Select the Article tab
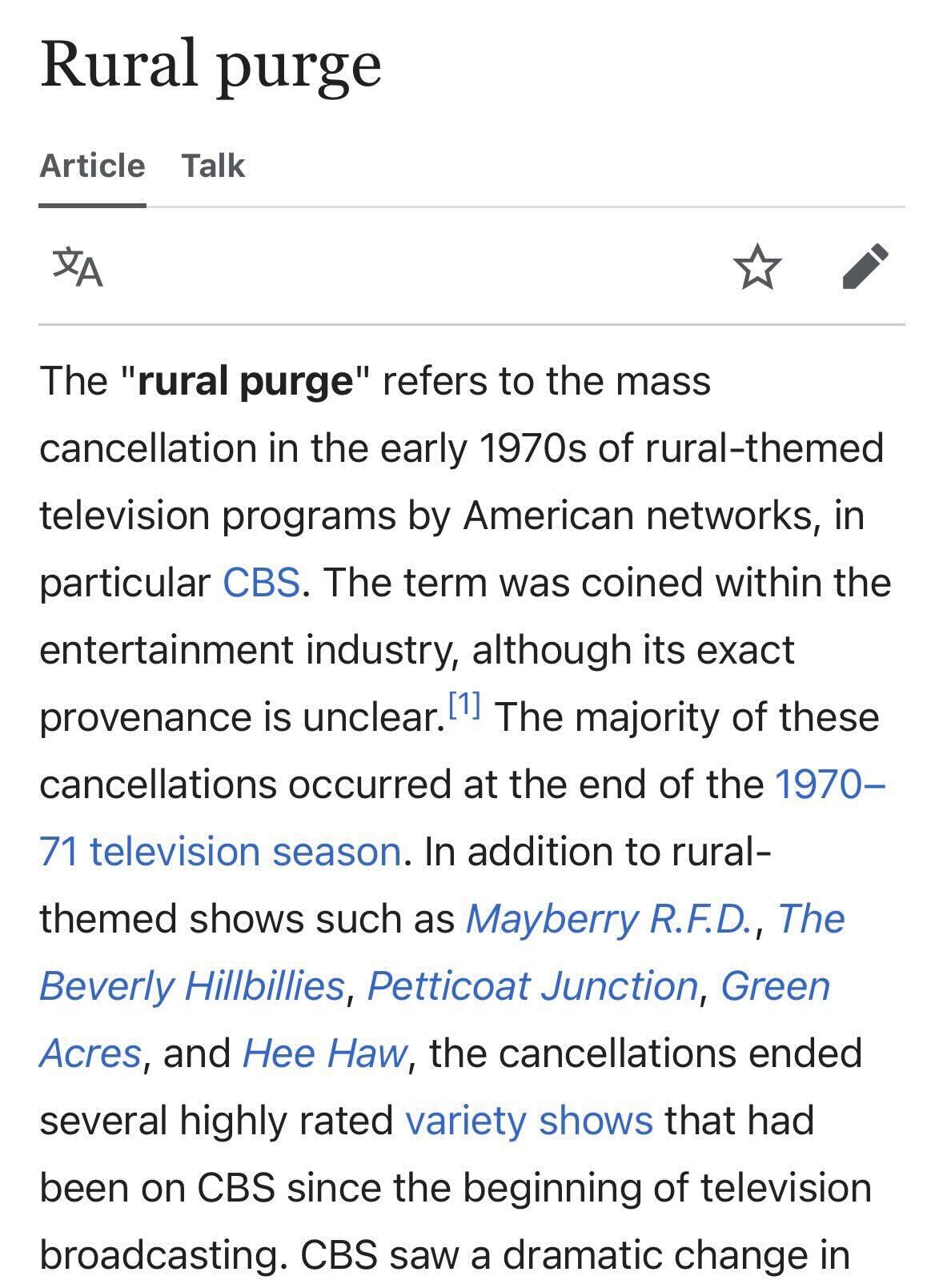This screenshot has height=1288, width=943. click(x=92, y=166)
